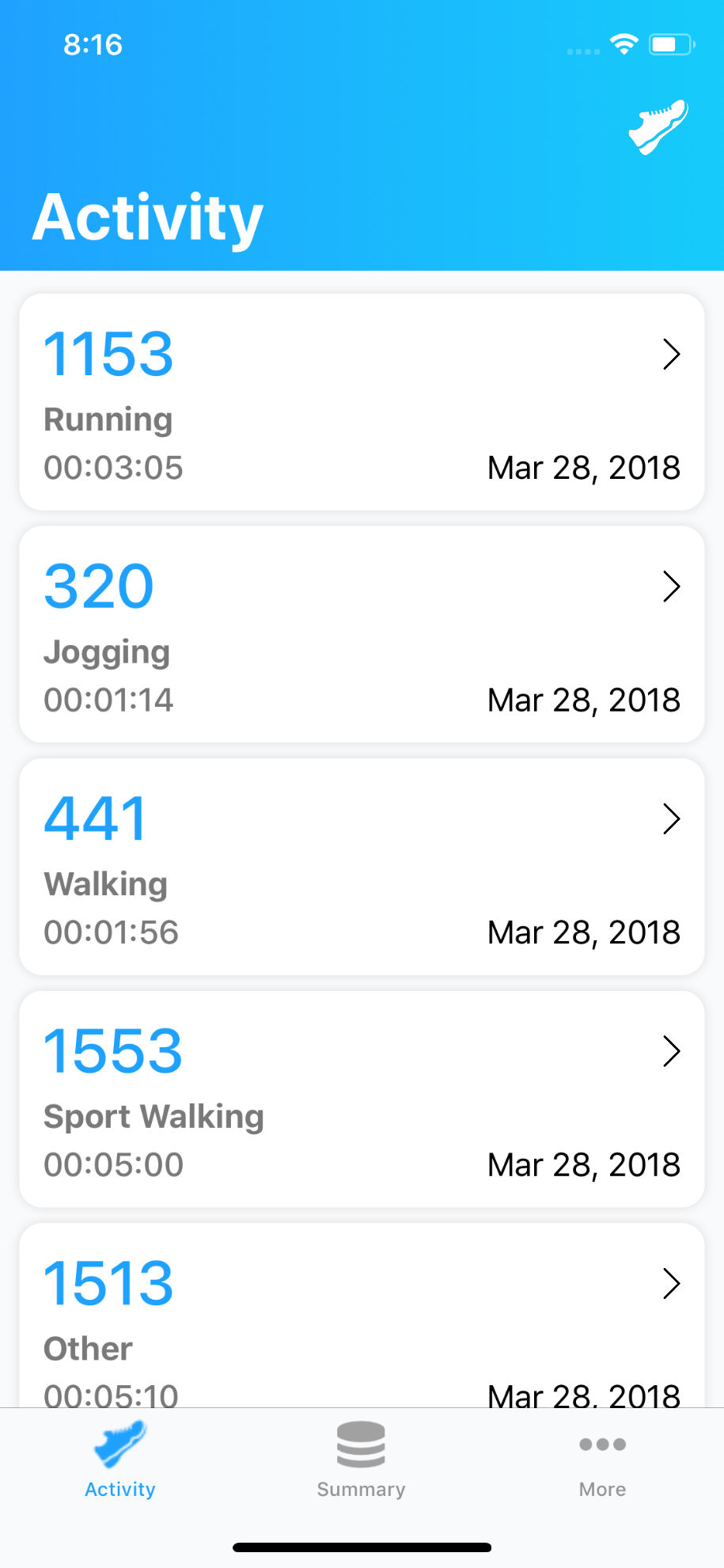724x1568 pixels.
Task: Tap the step count 1553 for Sport Walking
Action: coord(112,1050)
